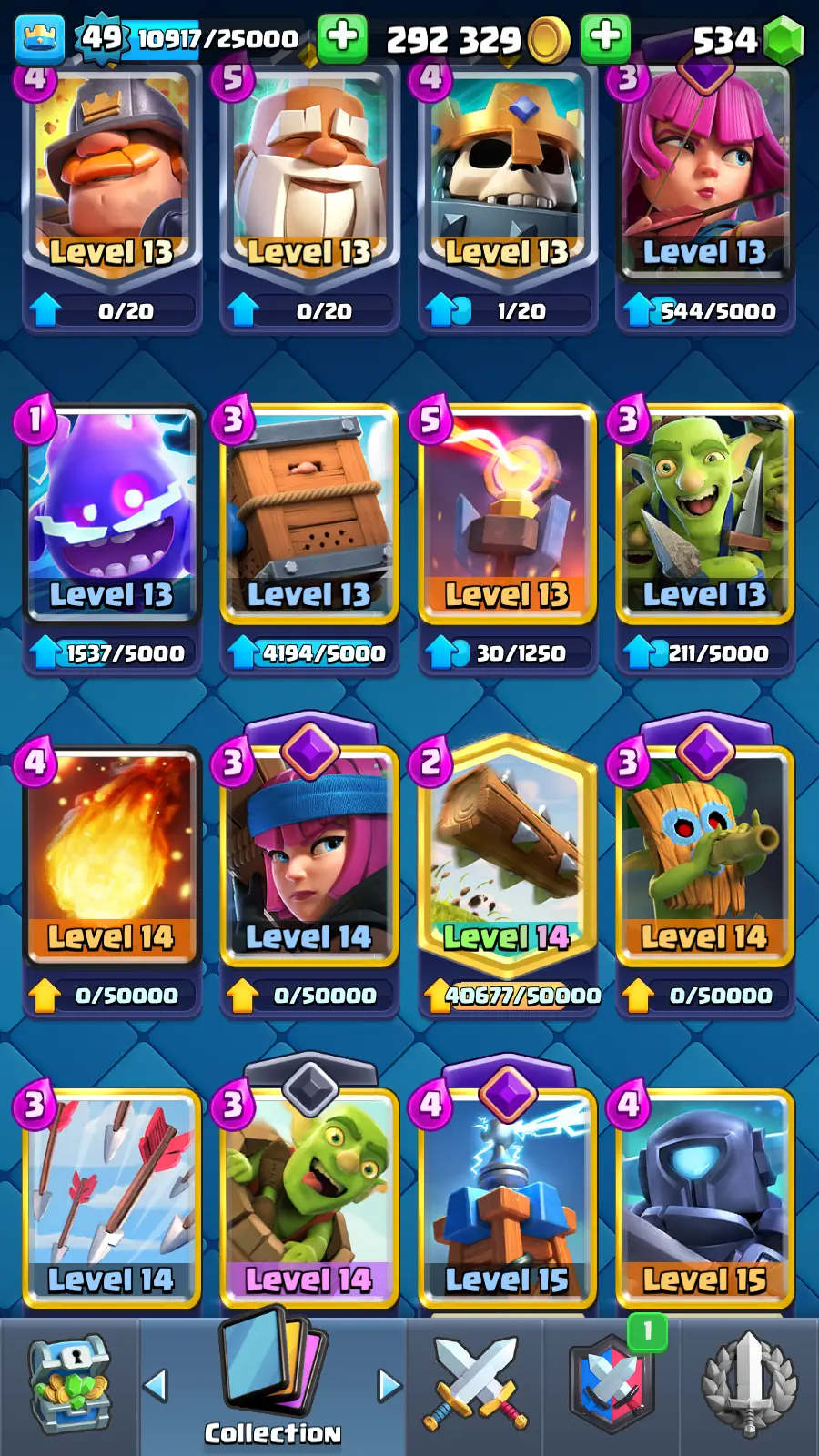Open the Clan shield tab with badge
The height and width of the screenshot is (1456, 819).
(x=612, y=1385)
